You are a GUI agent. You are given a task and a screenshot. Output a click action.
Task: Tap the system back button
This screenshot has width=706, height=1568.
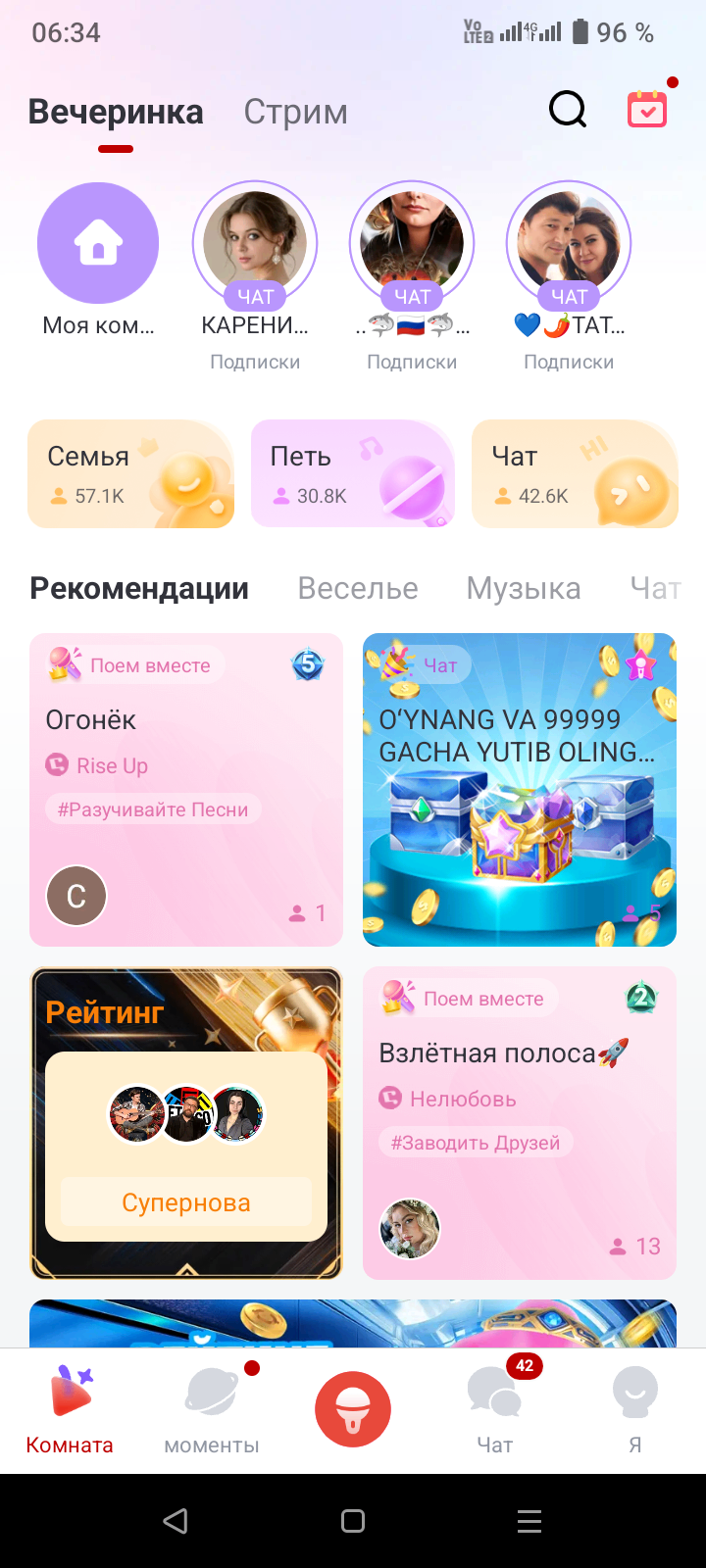point(176,1521)
